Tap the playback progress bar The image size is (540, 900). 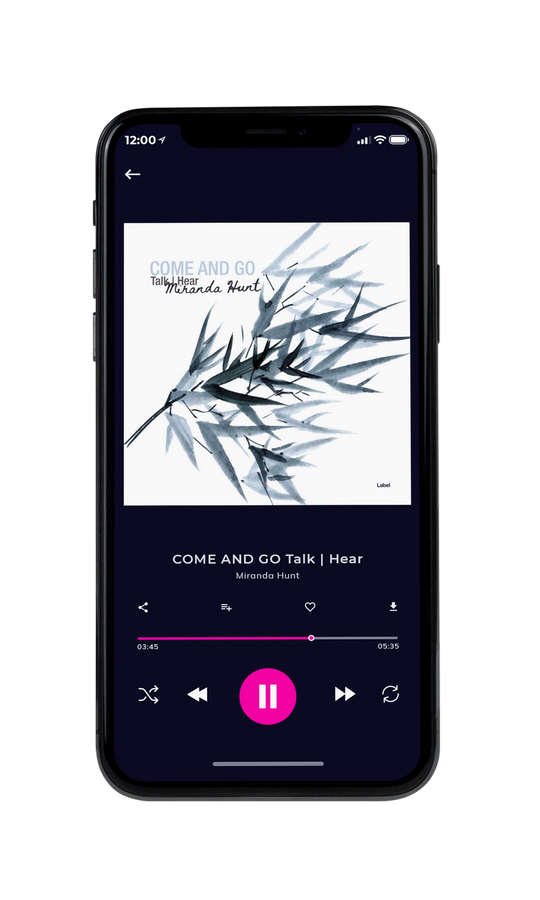[267, 638]
